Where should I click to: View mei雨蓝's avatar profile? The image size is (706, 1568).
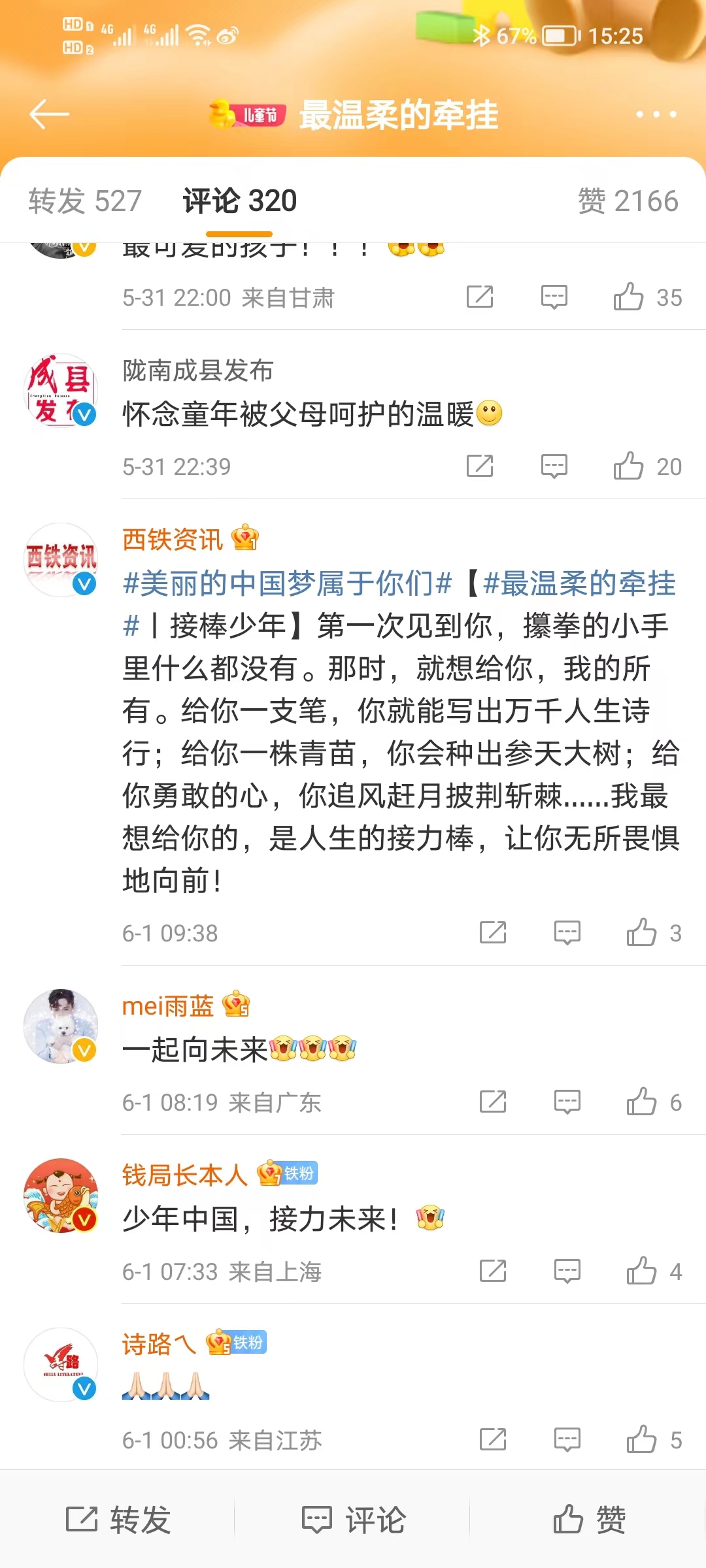(x=61, y=1026)
